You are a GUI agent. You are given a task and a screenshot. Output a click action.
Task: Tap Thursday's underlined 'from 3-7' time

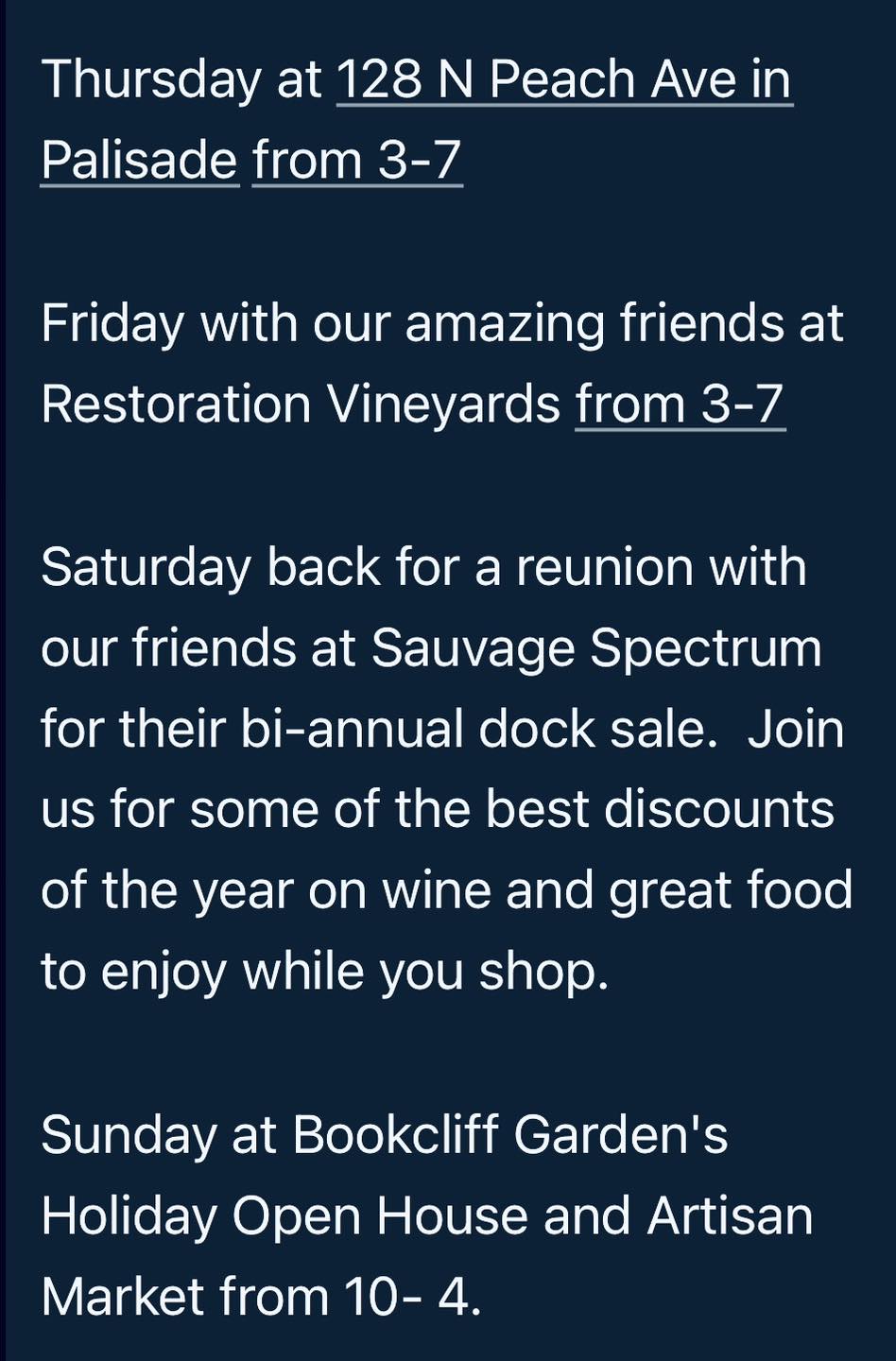(x=357, y=161)
